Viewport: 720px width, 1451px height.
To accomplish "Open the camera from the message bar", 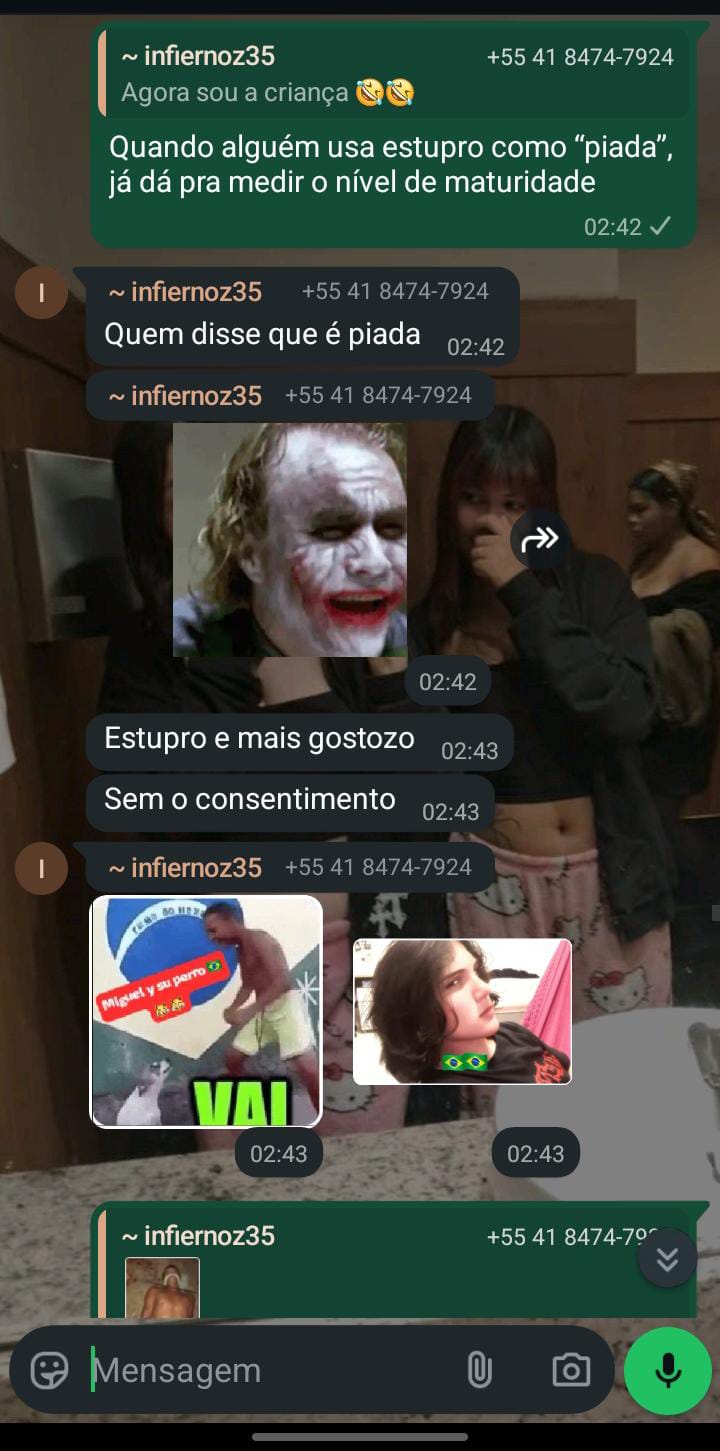I will (x=571, y=1370).
